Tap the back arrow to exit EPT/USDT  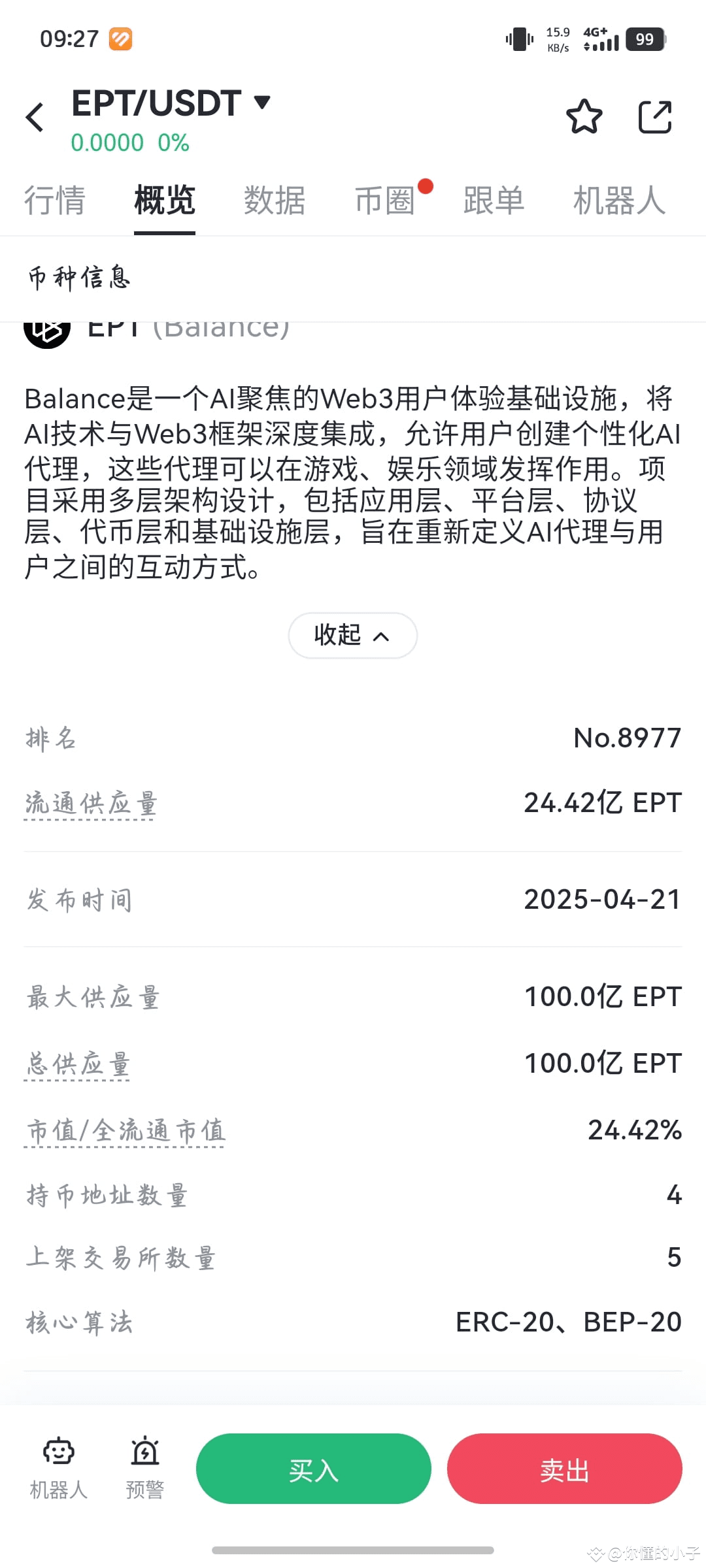coord(35,116)
